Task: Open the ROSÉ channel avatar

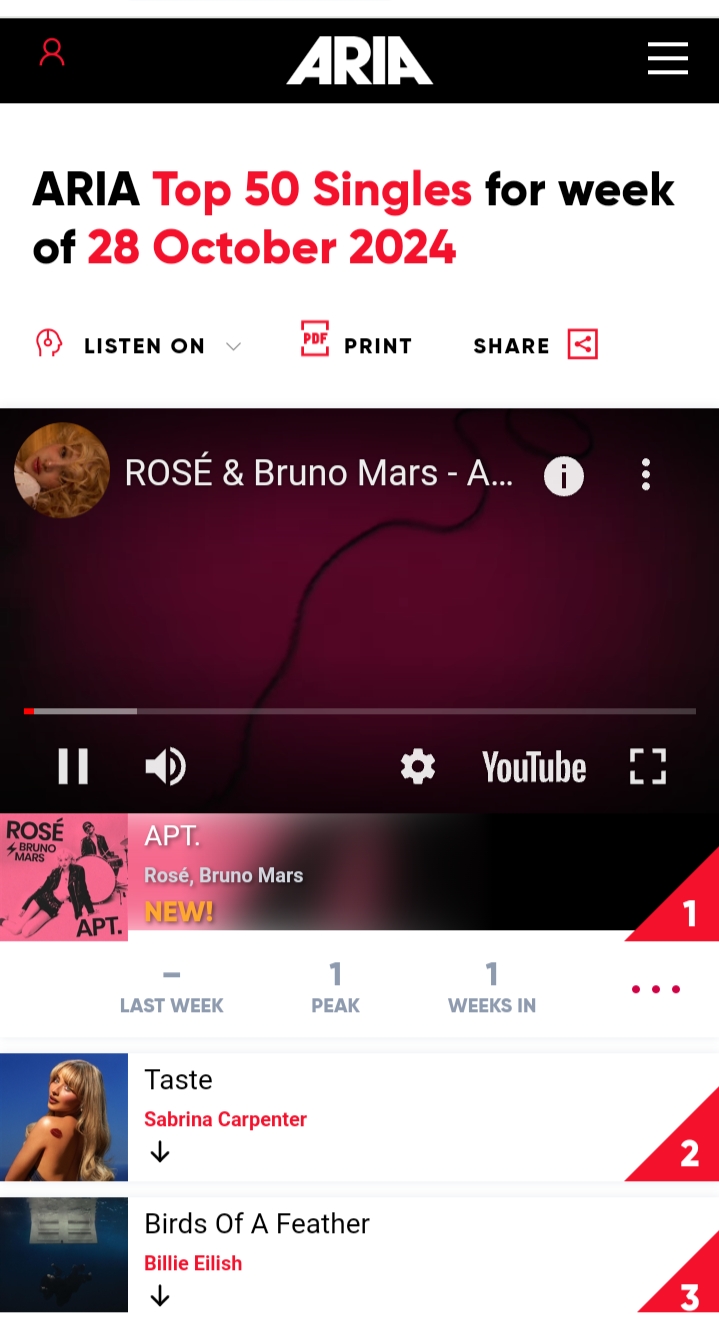Action: (62, 470)
